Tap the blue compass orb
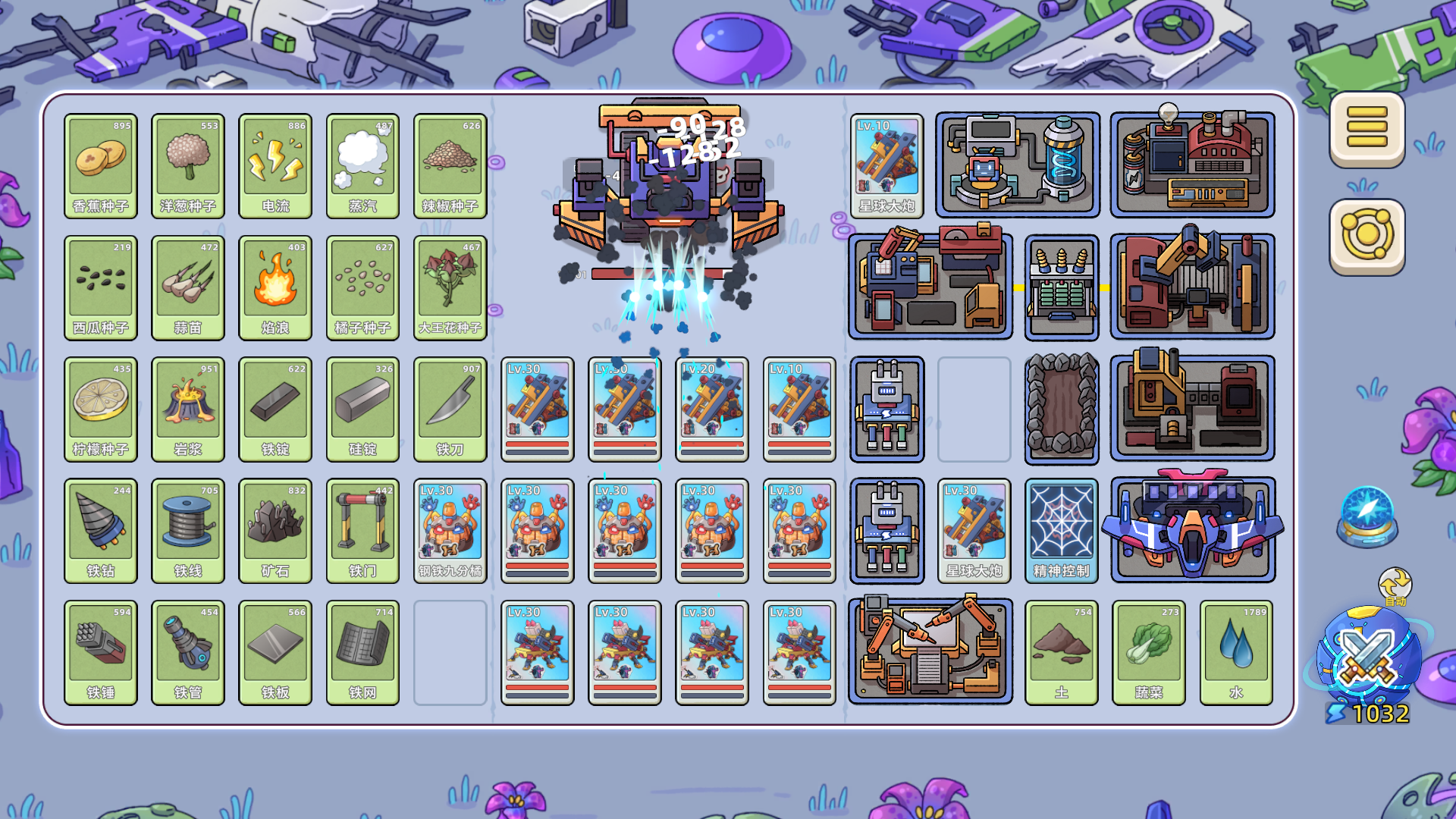Viewport: 1456px width, 819px height. click(x=1367, y=515)
